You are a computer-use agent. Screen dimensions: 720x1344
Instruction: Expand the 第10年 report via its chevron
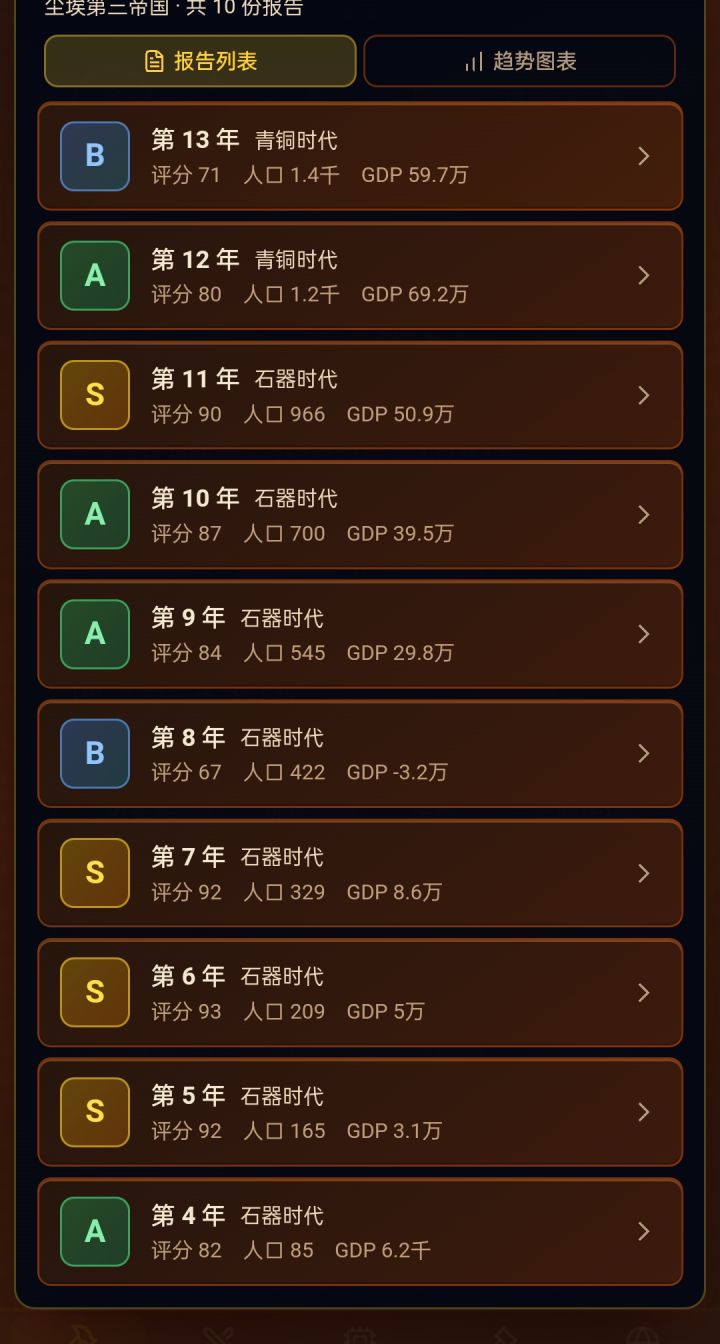click(643, 514)
